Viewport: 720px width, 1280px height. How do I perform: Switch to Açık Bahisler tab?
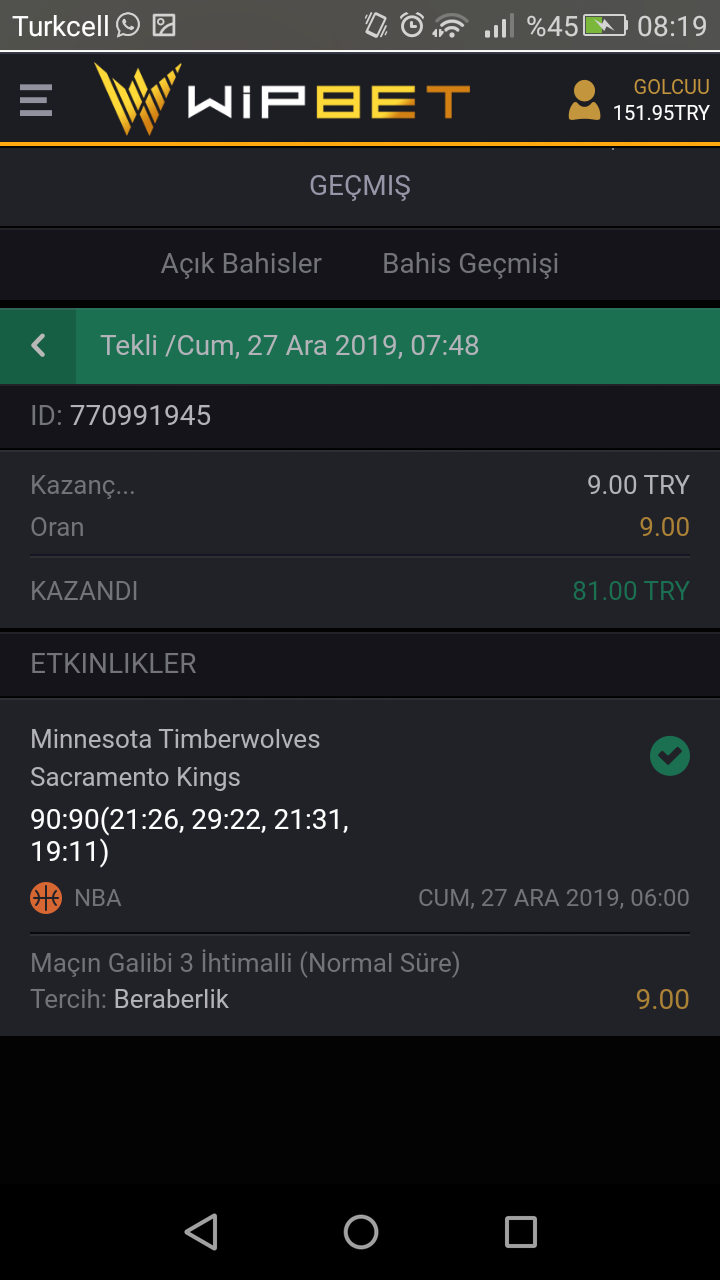pos(241,264)
